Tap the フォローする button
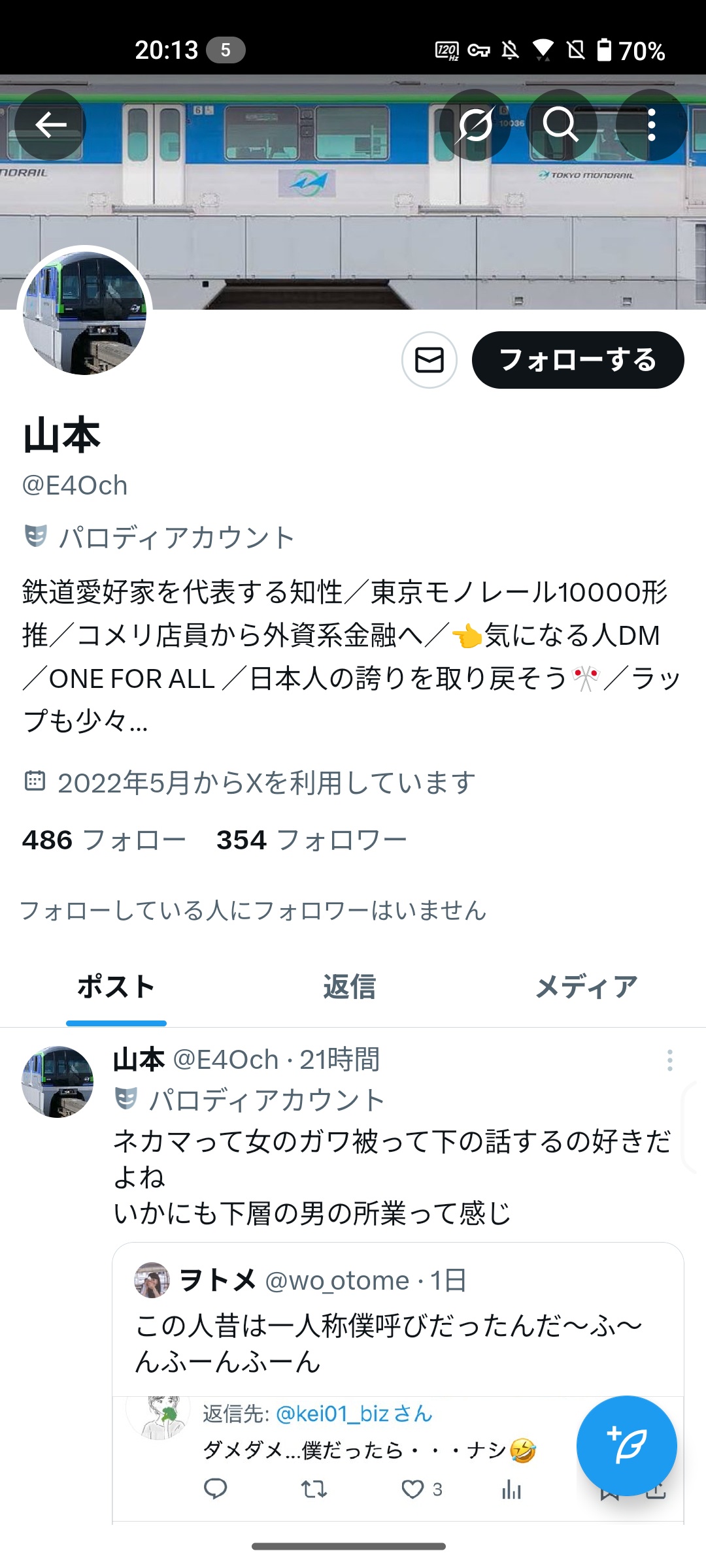 pos(578,360)
